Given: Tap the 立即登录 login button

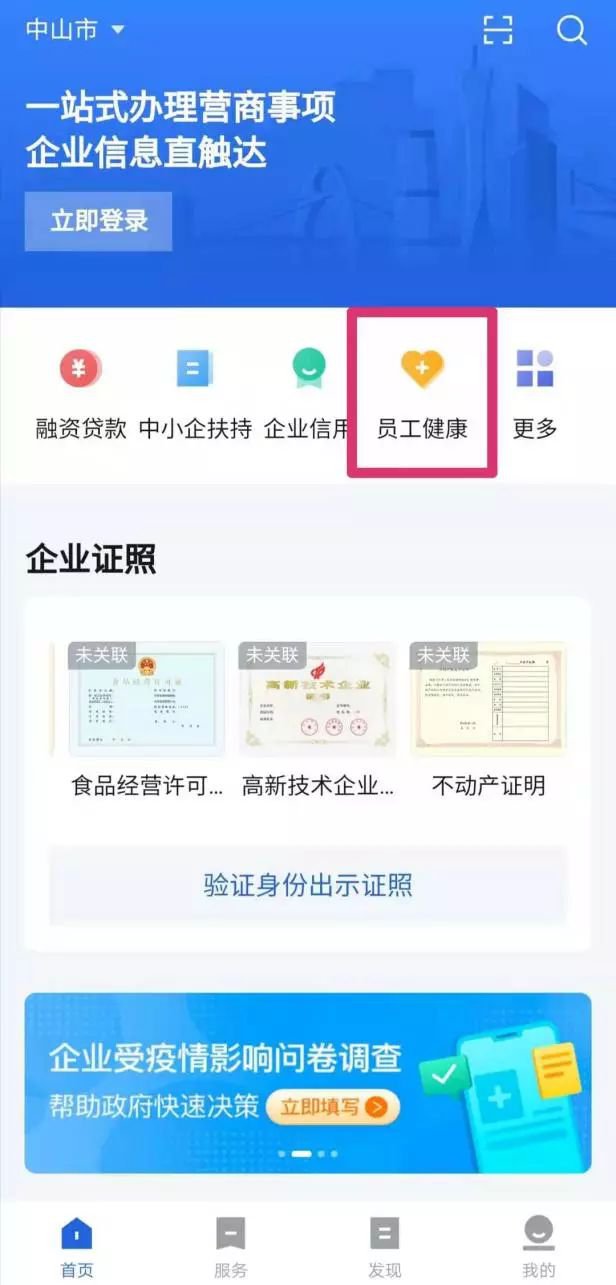Looking at the screenshot, I should (x=99, y=221).
